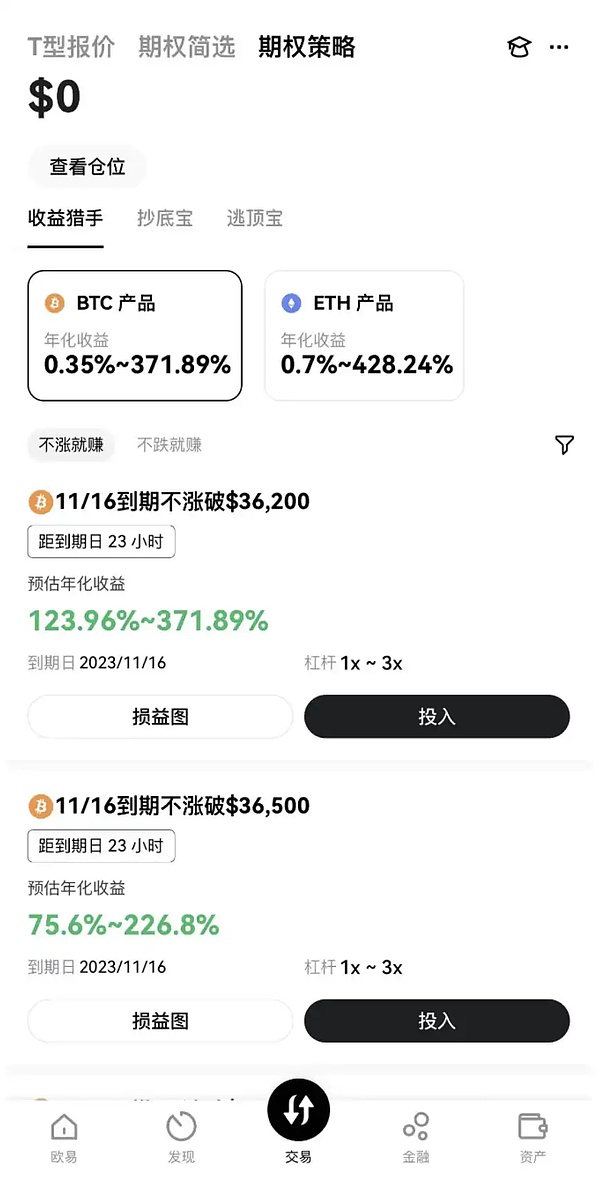600x1201 pixels.
Task: Choose the BTC 产品 card
Action: [135, 336]
